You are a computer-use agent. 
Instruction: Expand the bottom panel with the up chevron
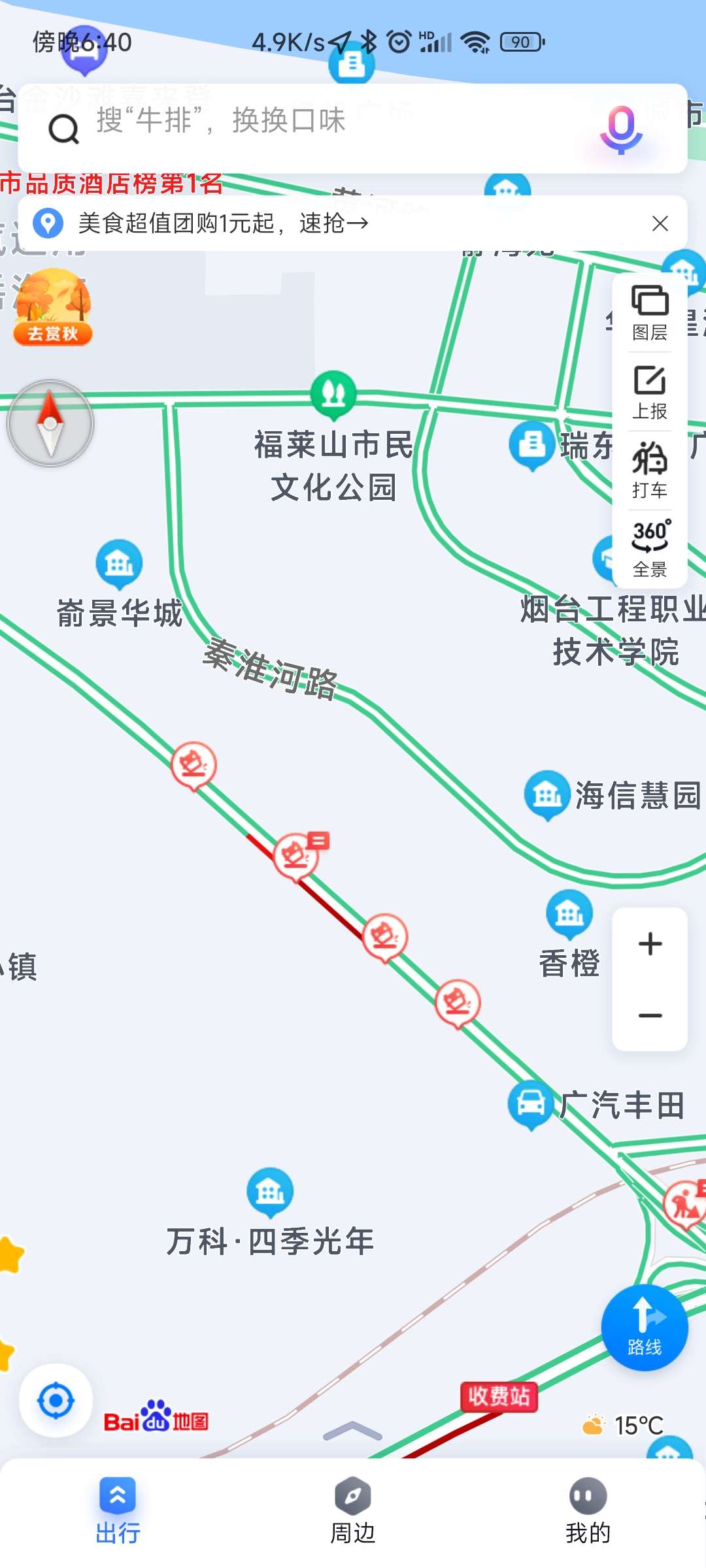tap(352, 1431)
